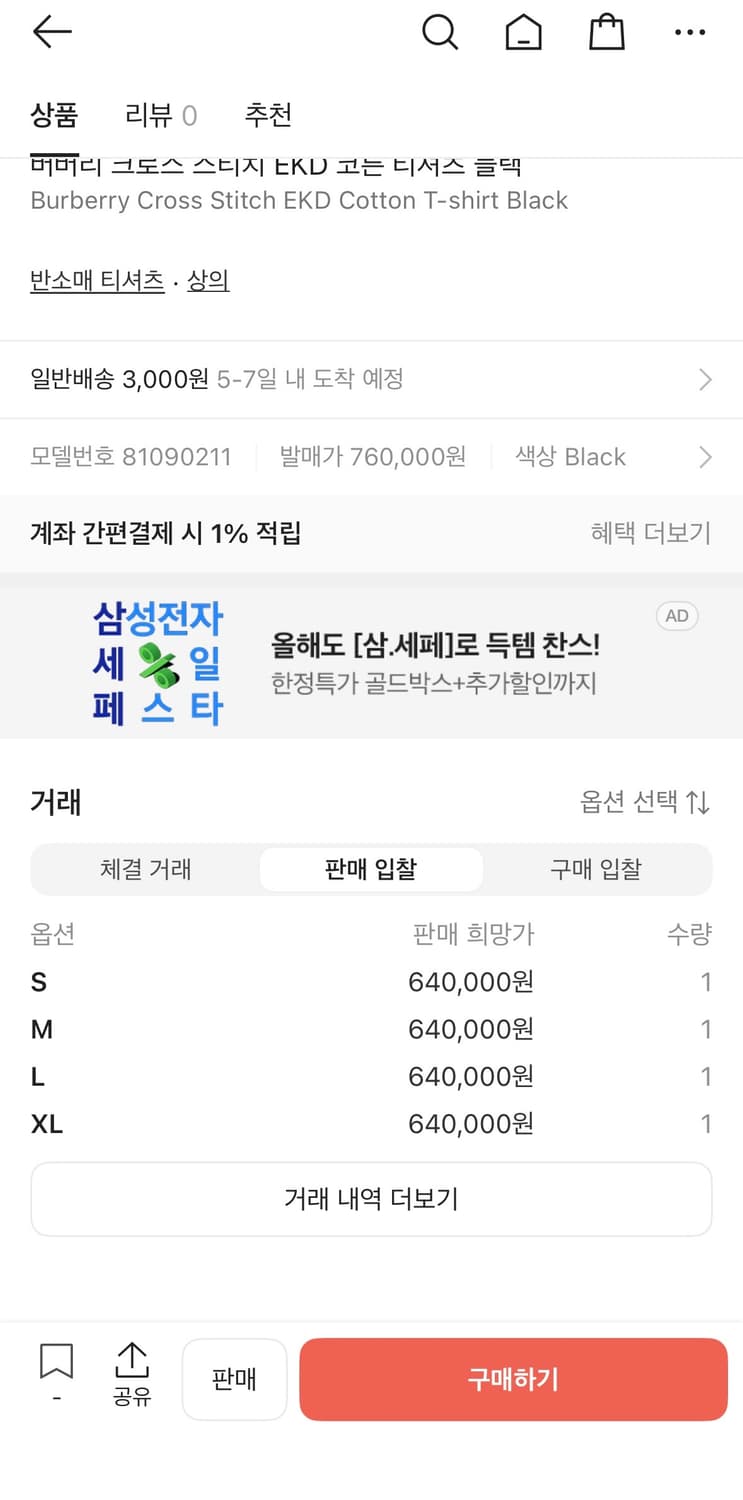Select the 판매 입찰 segment
This screenshot has width=743, height=1500.
pyautogui.click(x=370, y=869)
